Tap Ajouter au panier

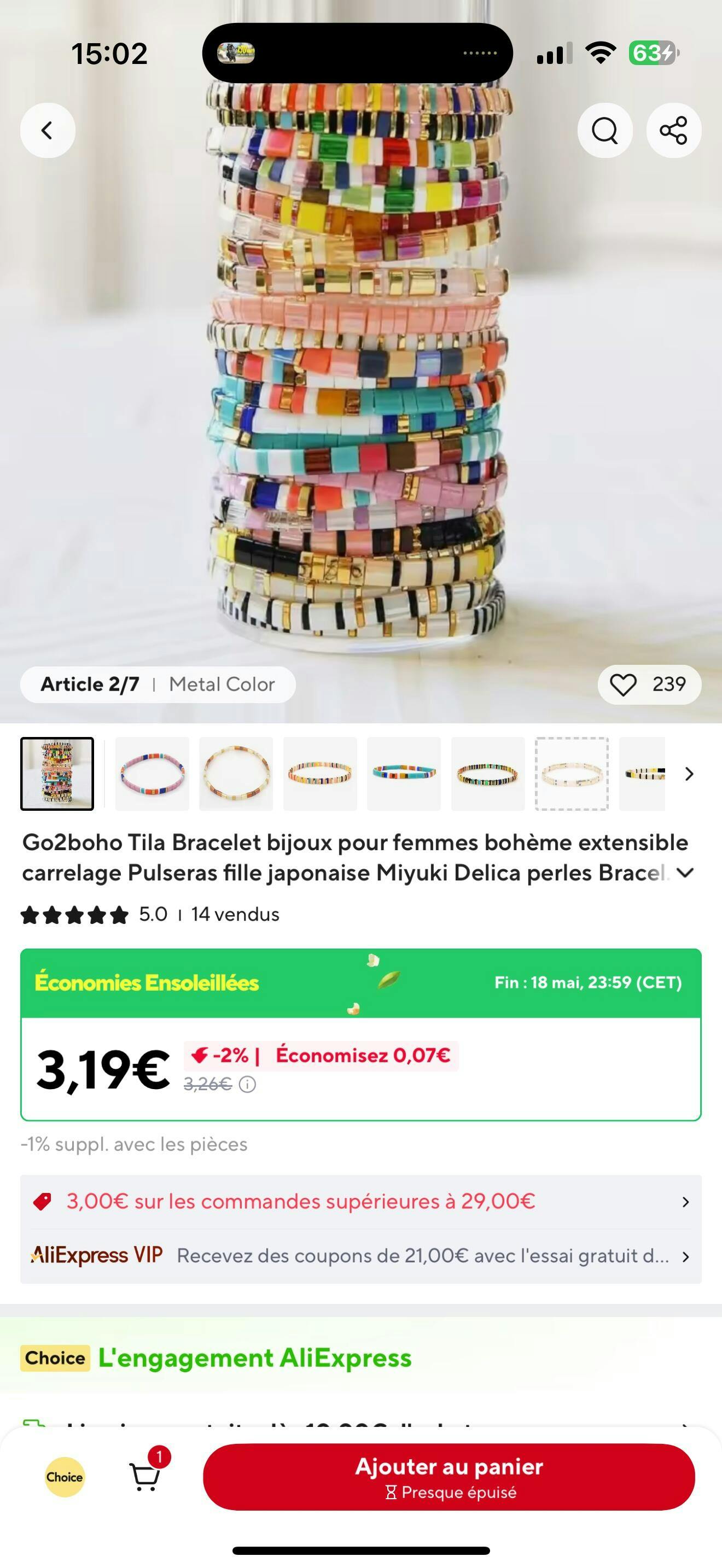tap(449, 1477)
